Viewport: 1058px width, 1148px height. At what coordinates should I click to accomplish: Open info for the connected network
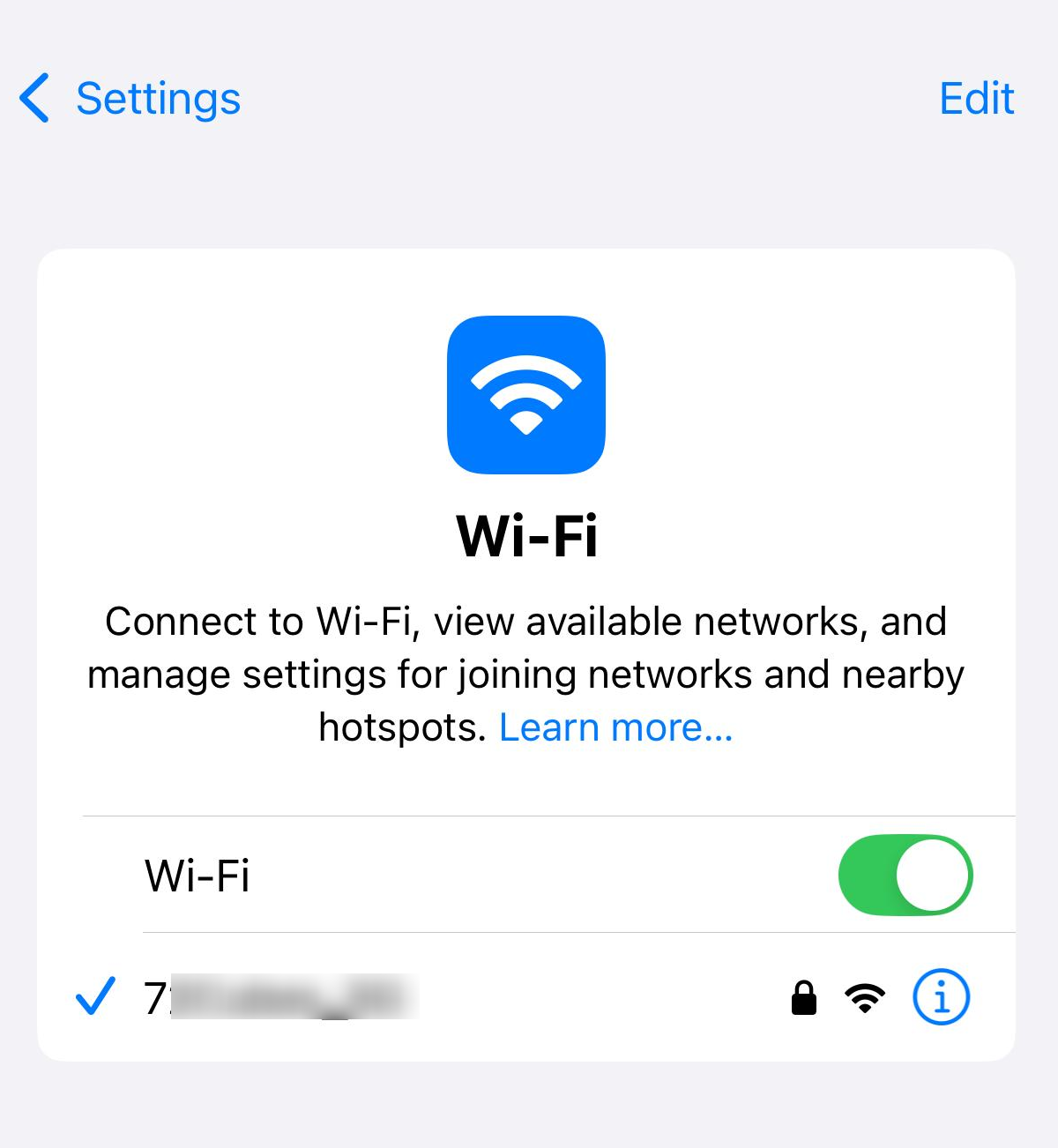pos(941,997)
